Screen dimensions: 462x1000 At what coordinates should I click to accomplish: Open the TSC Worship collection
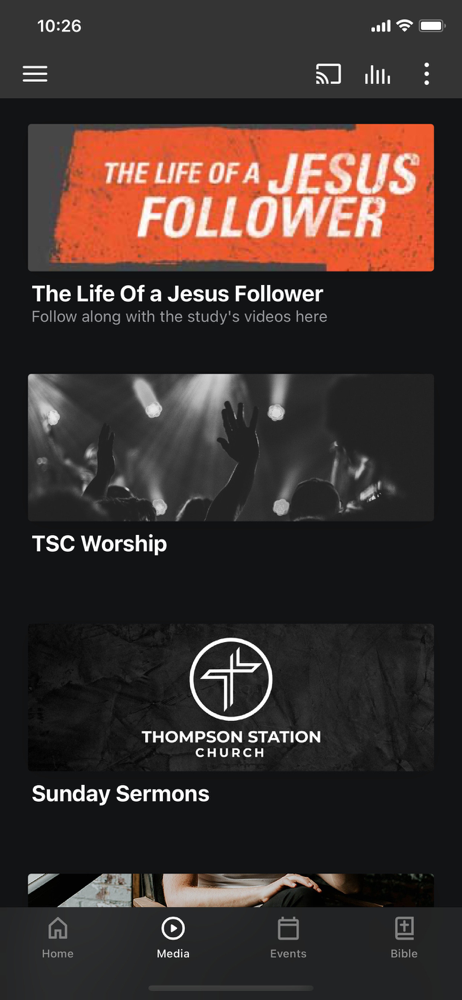click(231, 464)
